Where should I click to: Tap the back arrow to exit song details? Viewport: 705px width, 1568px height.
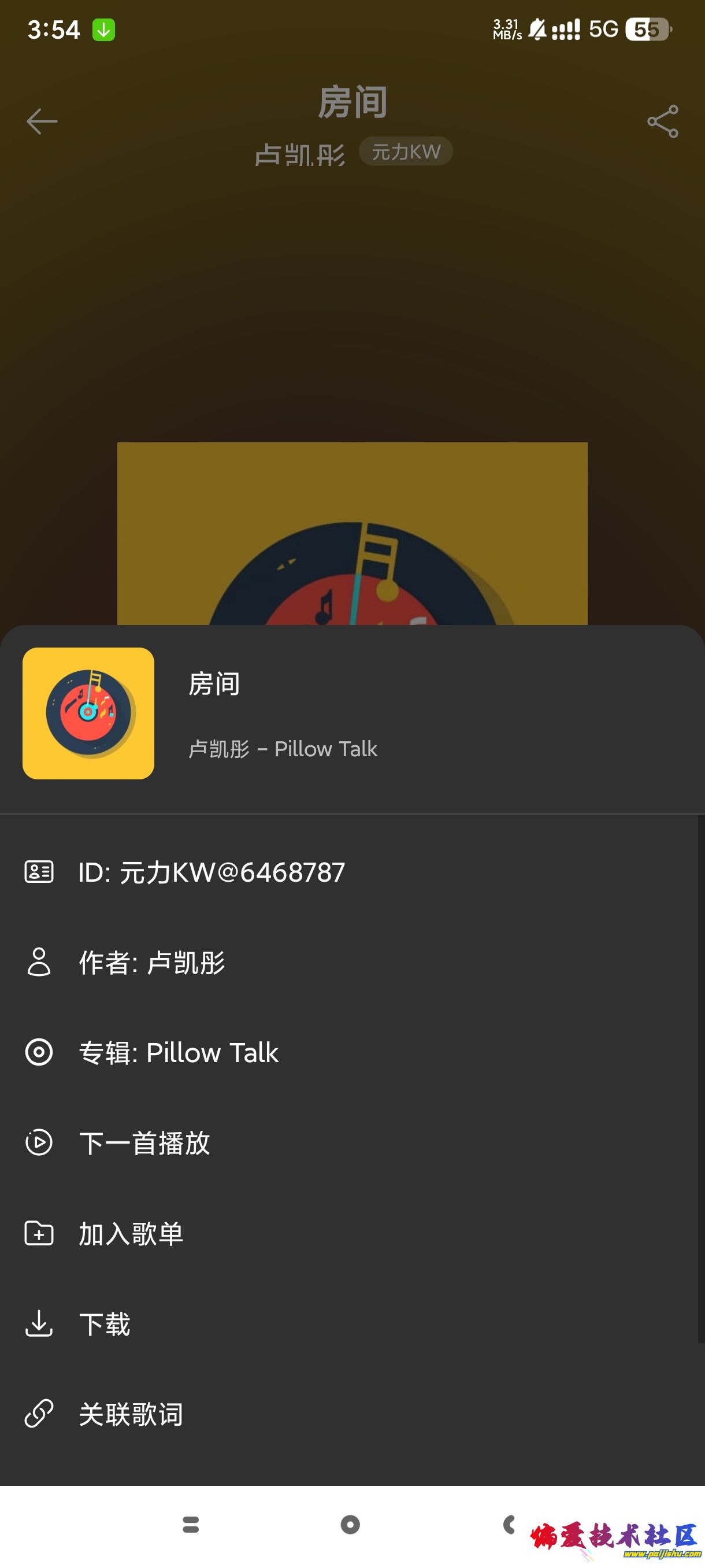(43, 120)
